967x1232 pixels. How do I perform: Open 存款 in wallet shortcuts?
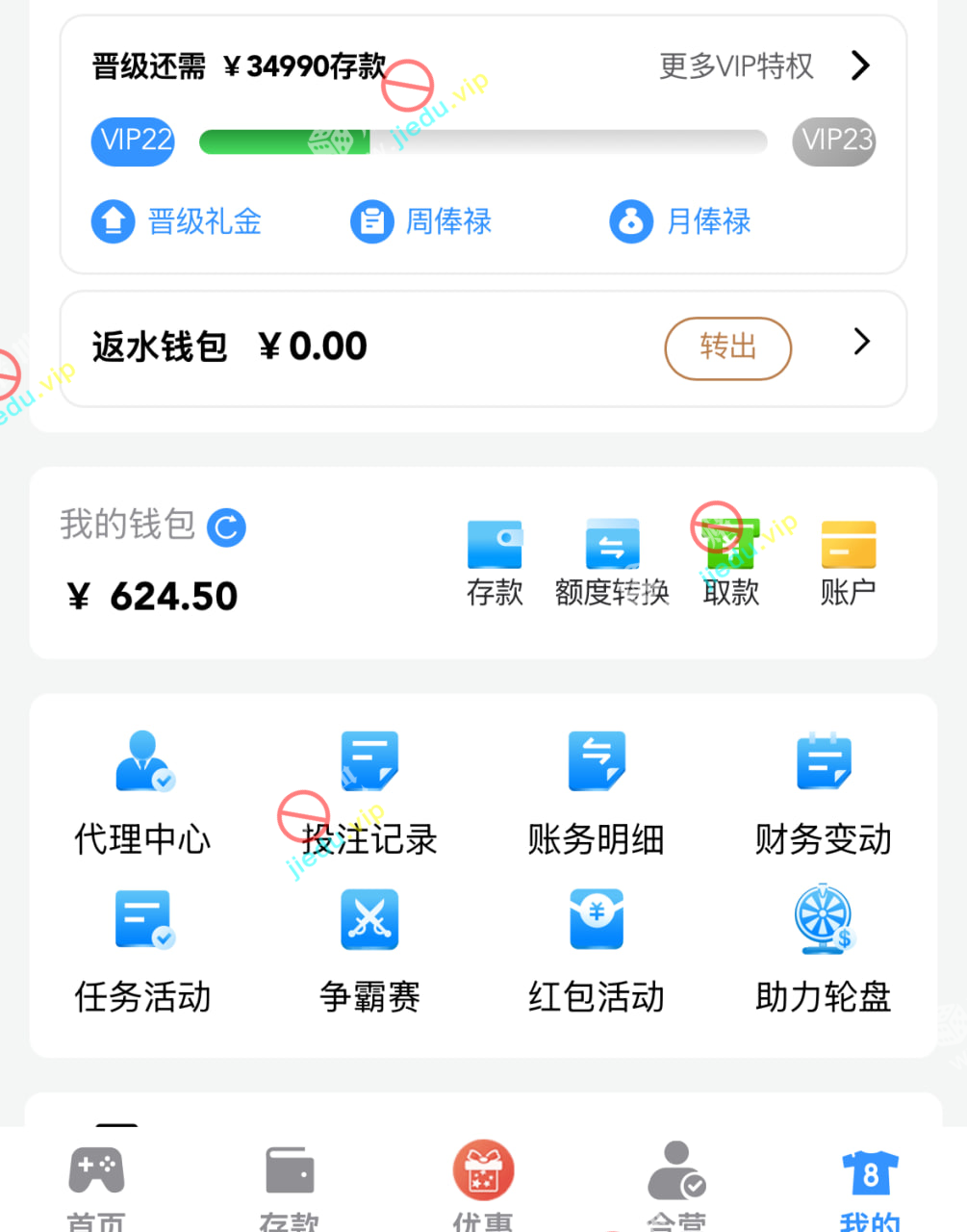pyautogui.click(x=495, y=563)
